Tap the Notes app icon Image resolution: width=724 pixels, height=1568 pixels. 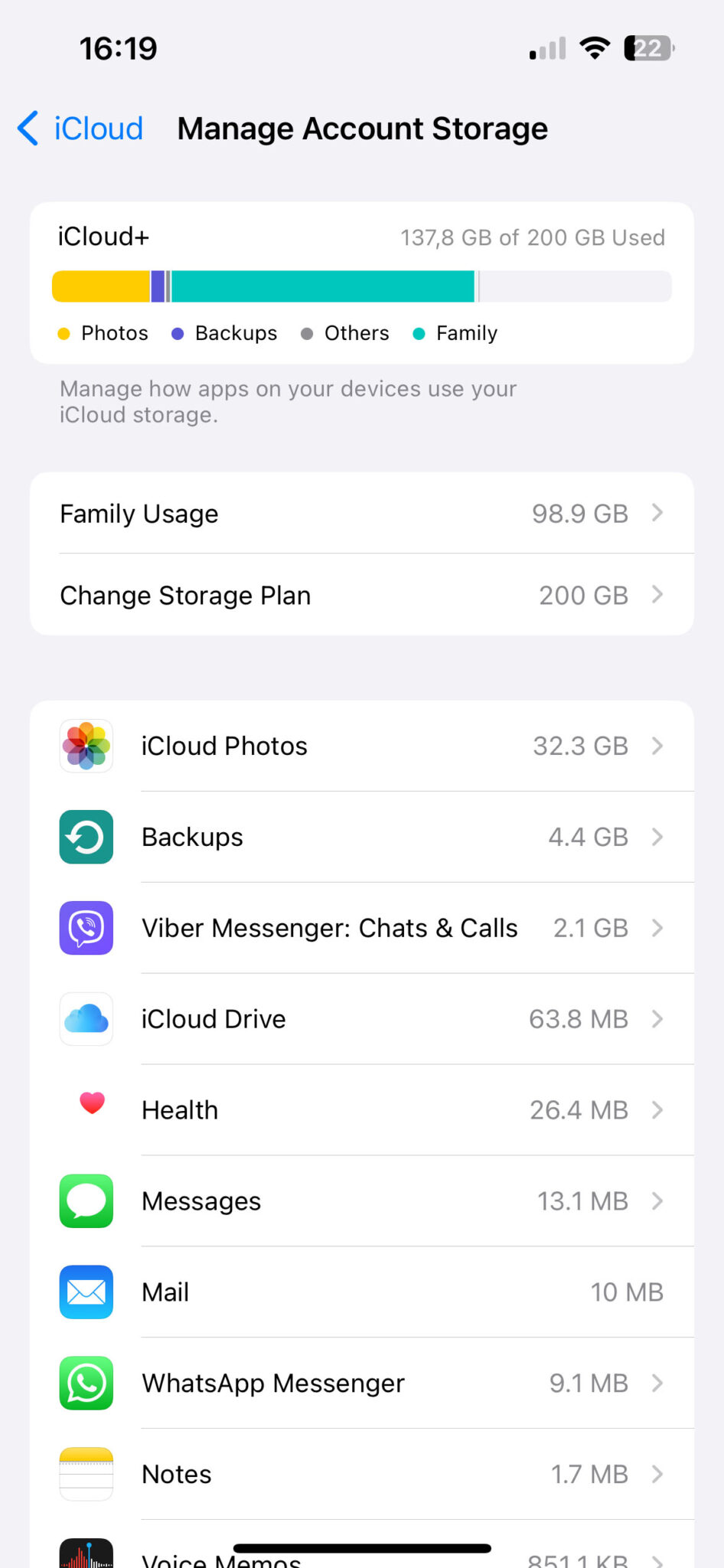coord(86,1474)
